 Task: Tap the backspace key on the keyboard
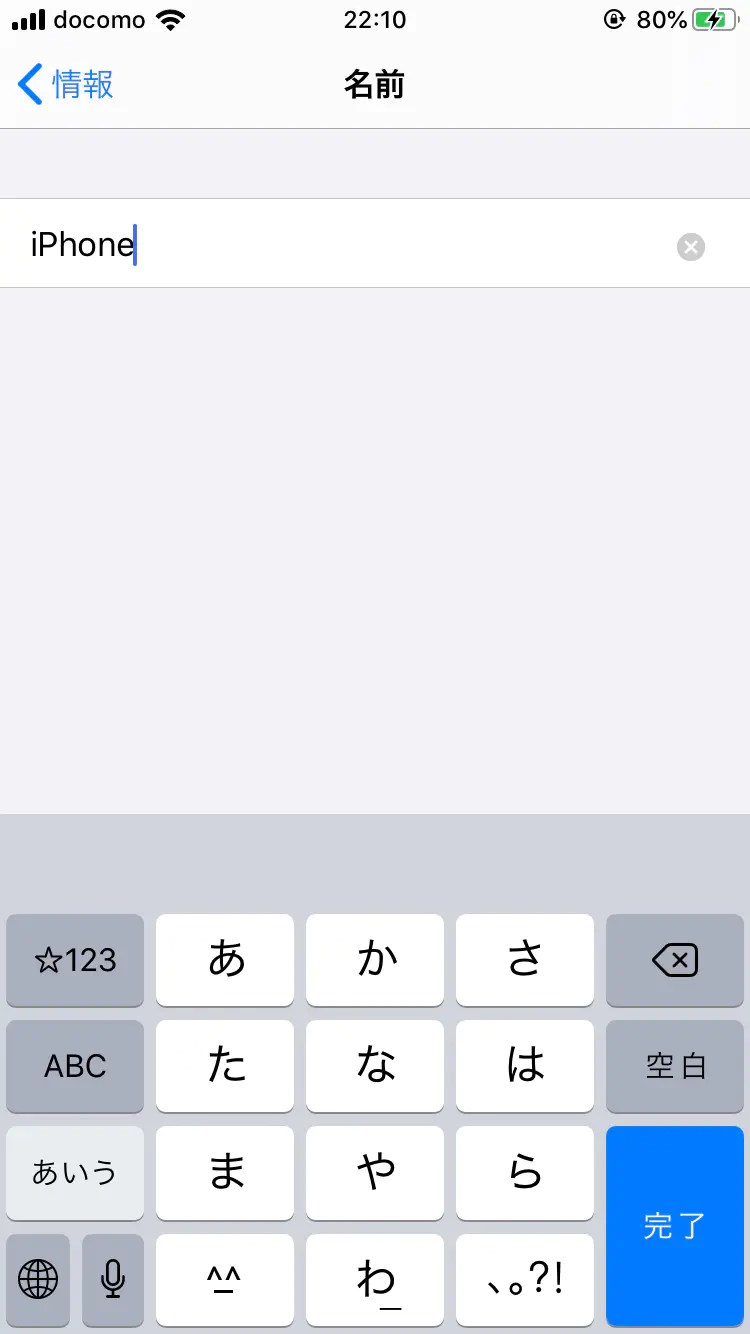(675, 960)
